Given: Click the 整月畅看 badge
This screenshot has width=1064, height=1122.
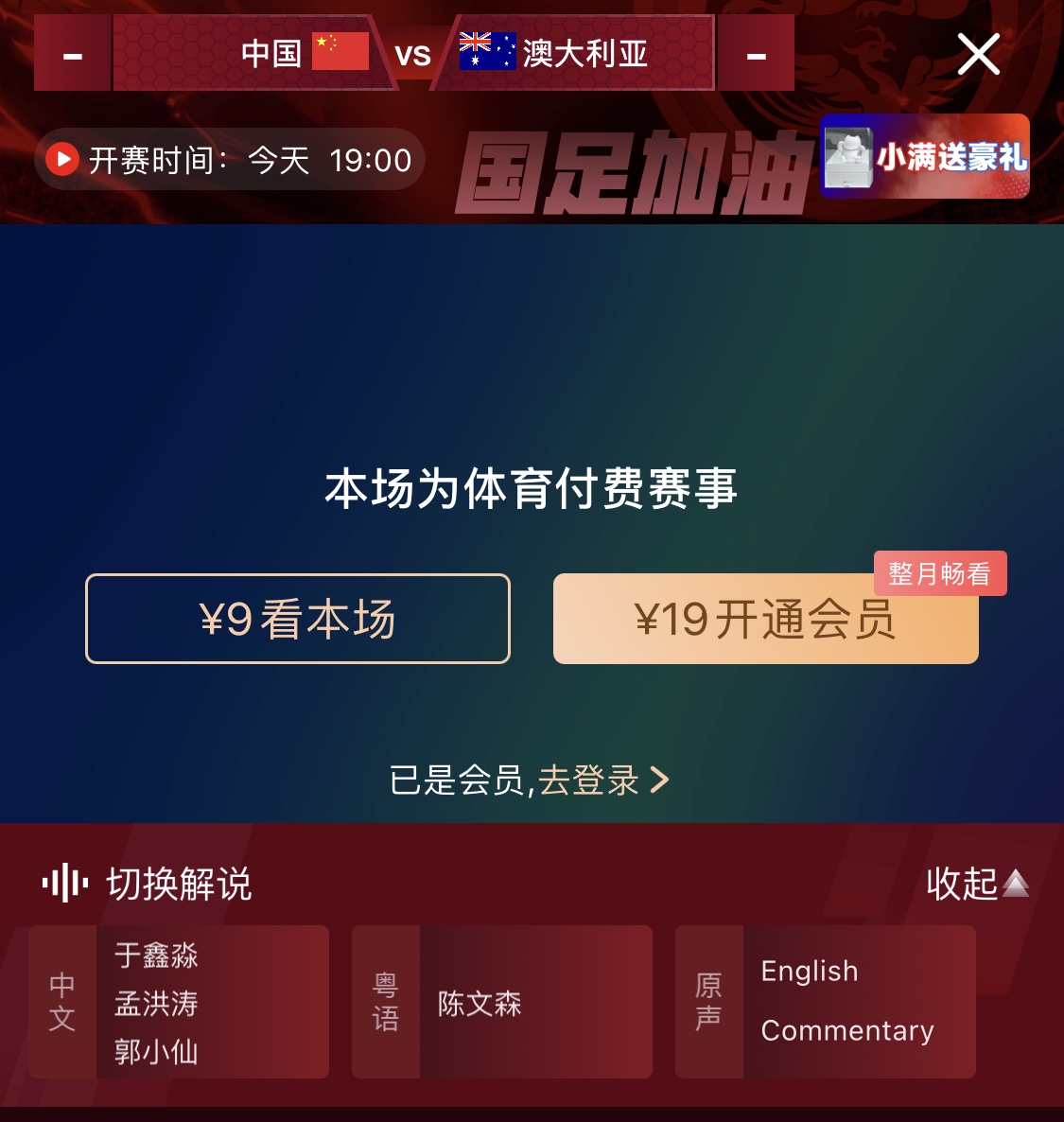Looking at the screenshot, I should [941, 573].
